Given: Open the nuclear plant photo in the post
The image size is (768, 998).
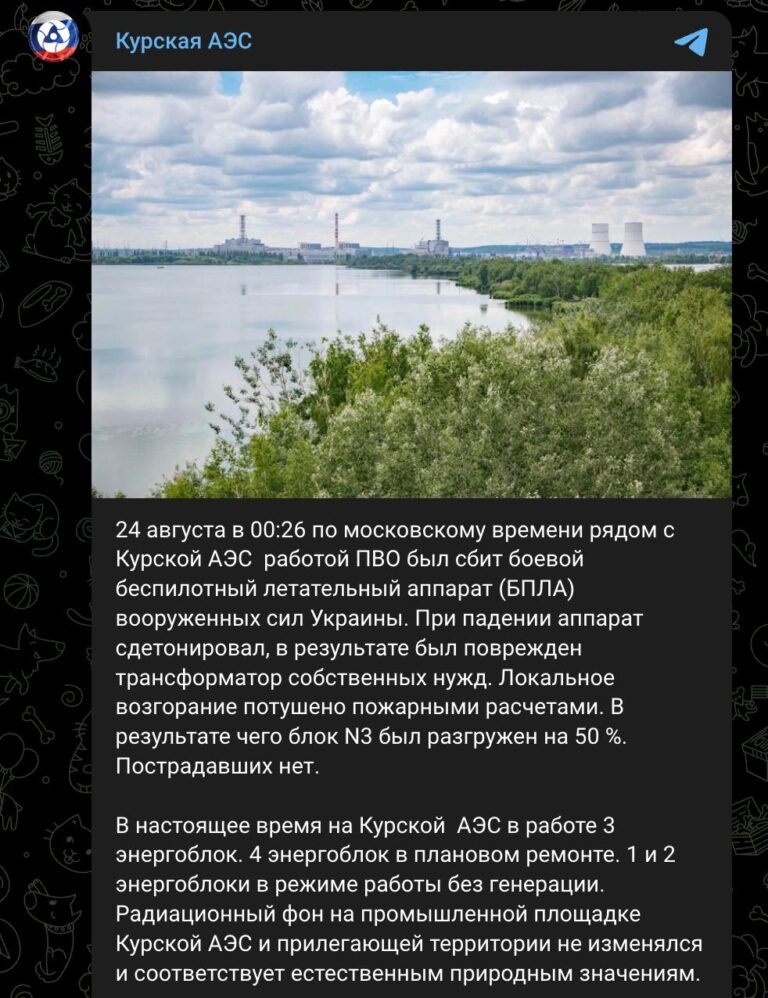Looking at the screenshot, I should point(411,284).
